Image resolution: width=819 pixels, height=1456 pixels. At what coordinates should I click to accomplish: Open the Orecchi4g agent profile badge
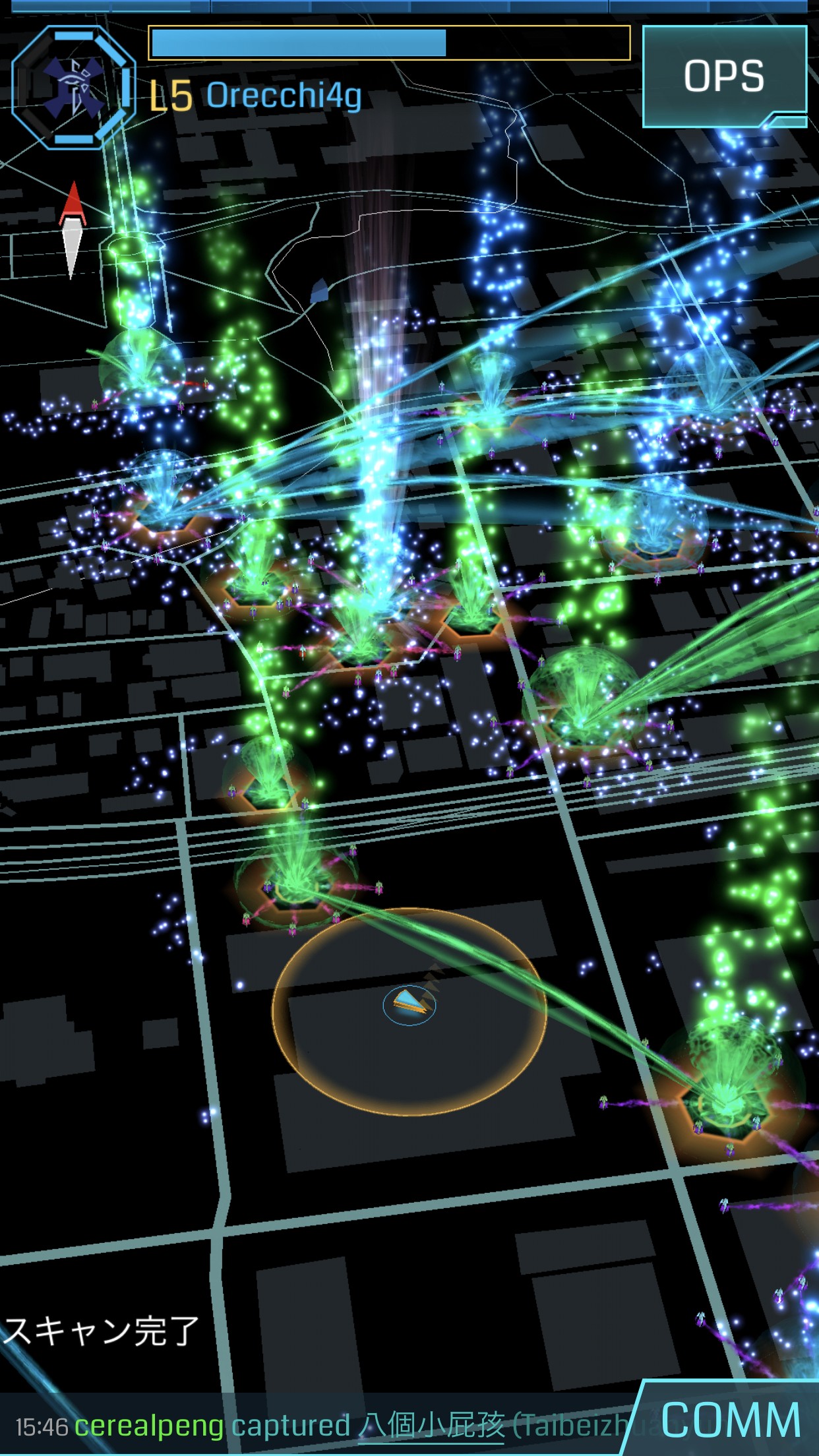73,88
